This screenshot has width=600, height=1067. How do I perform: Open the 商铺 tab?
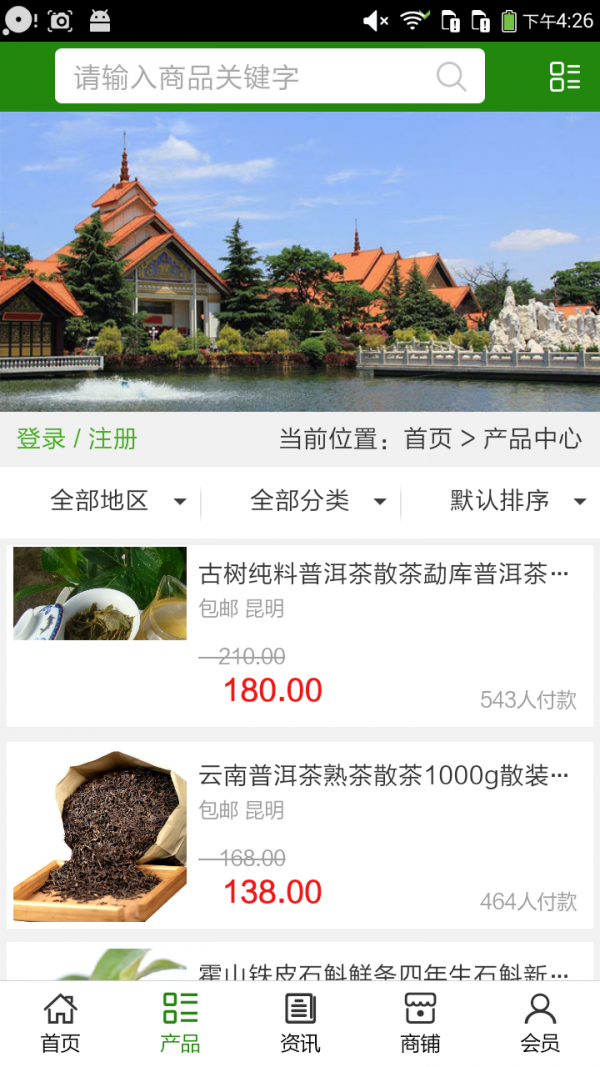(x=420, y=1023)
